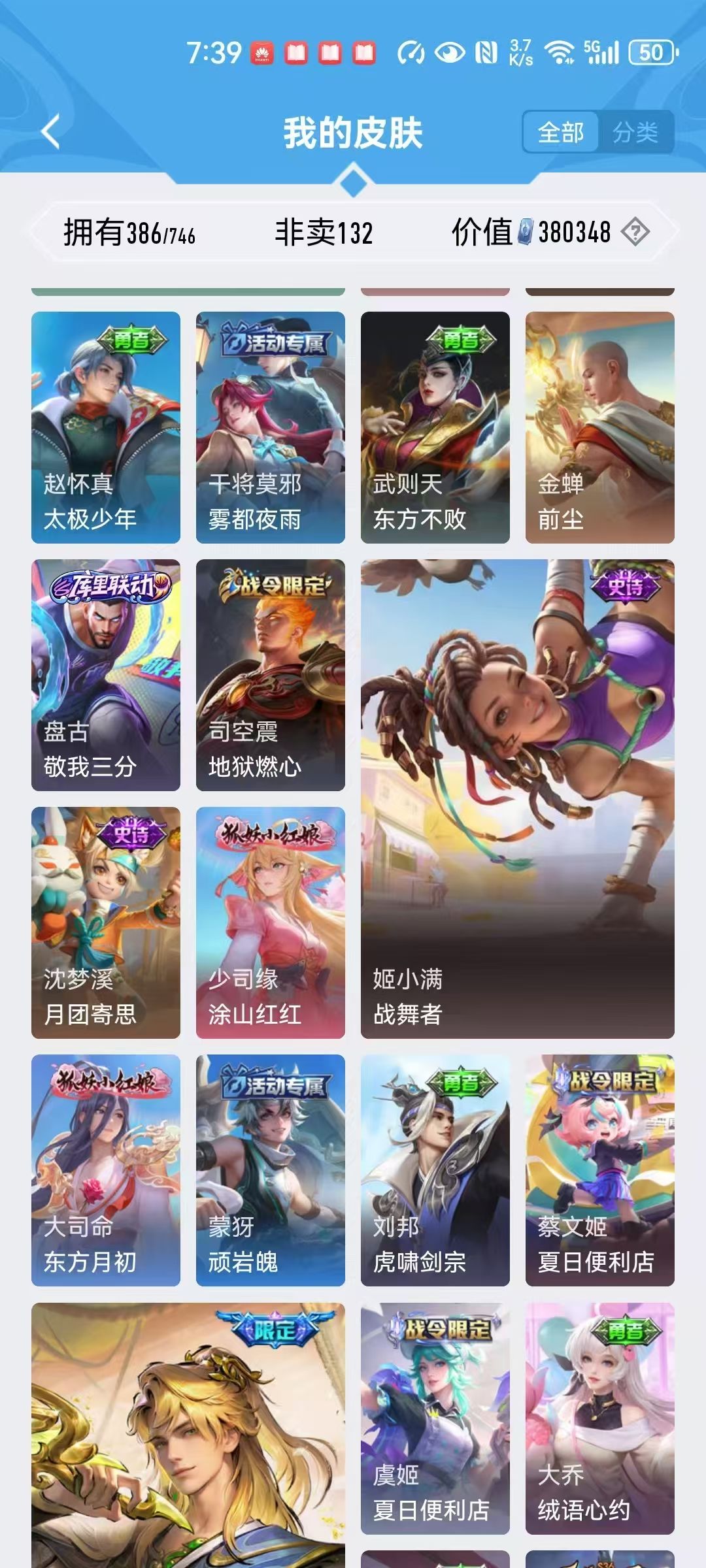Switch to the 分类 view

pyautogui.click(x=635, y=133)
